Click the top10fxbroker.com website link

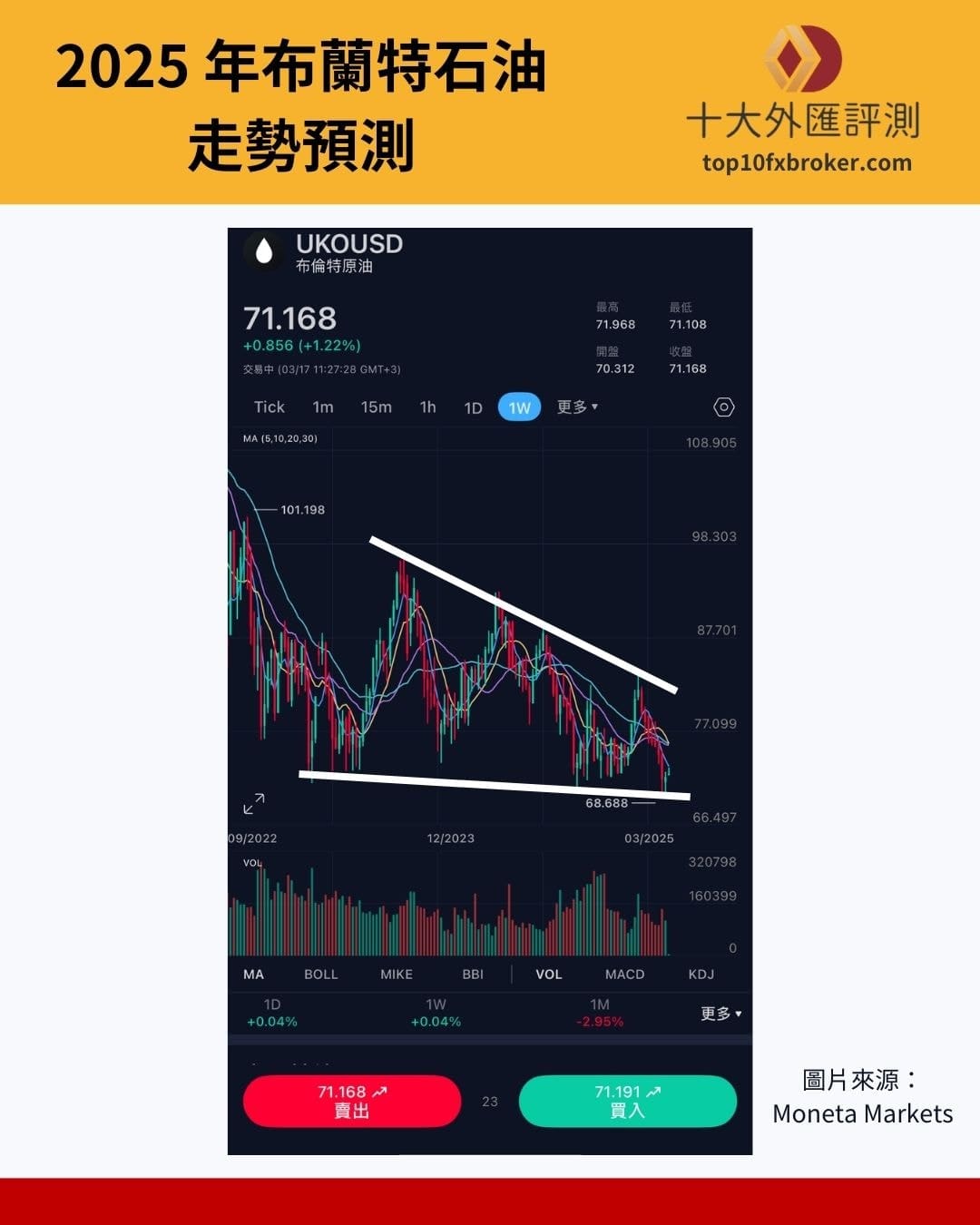point(808,163)
